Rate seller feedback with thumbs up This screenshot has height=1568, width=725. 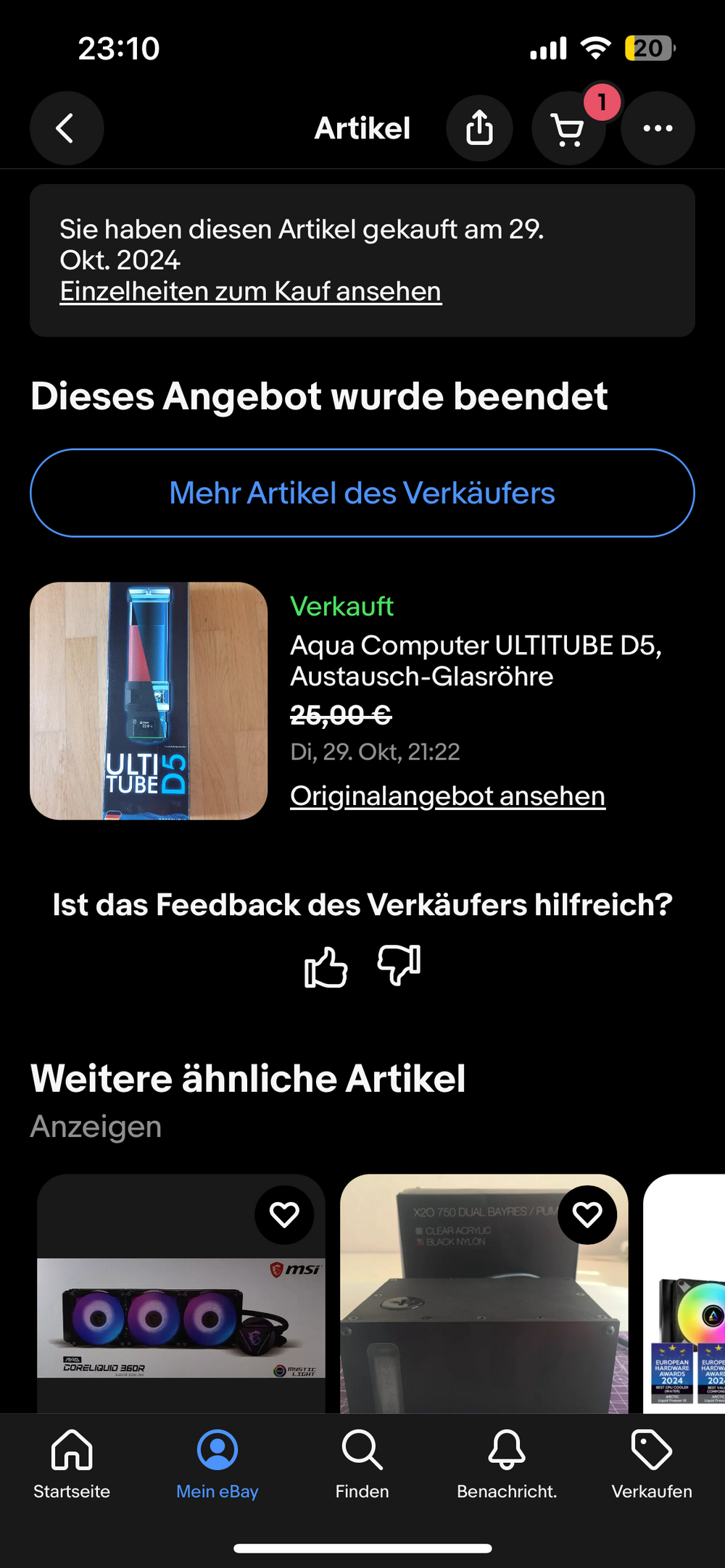coord(326,967)
